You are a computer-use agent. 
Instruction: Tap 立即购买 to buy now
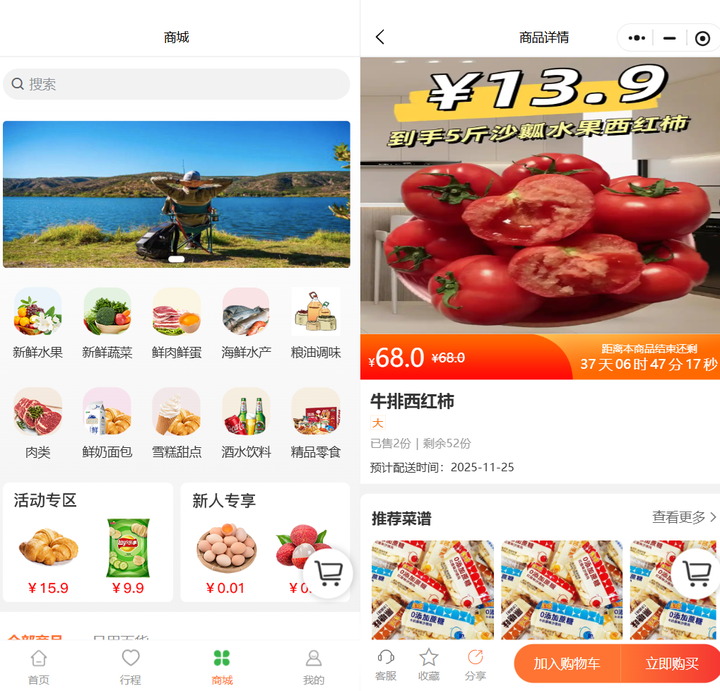pyautogui.click(x=671, y=664)
